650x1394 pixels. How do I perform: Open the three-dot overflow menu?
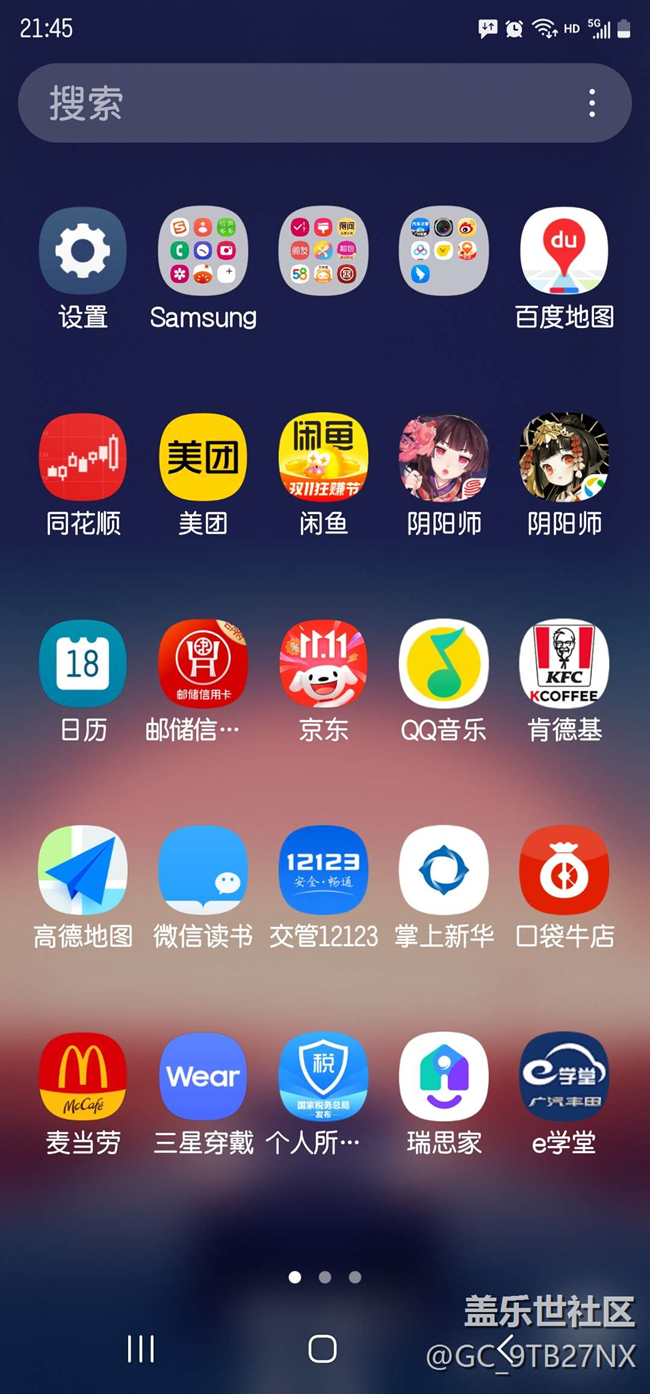[592, 103]
